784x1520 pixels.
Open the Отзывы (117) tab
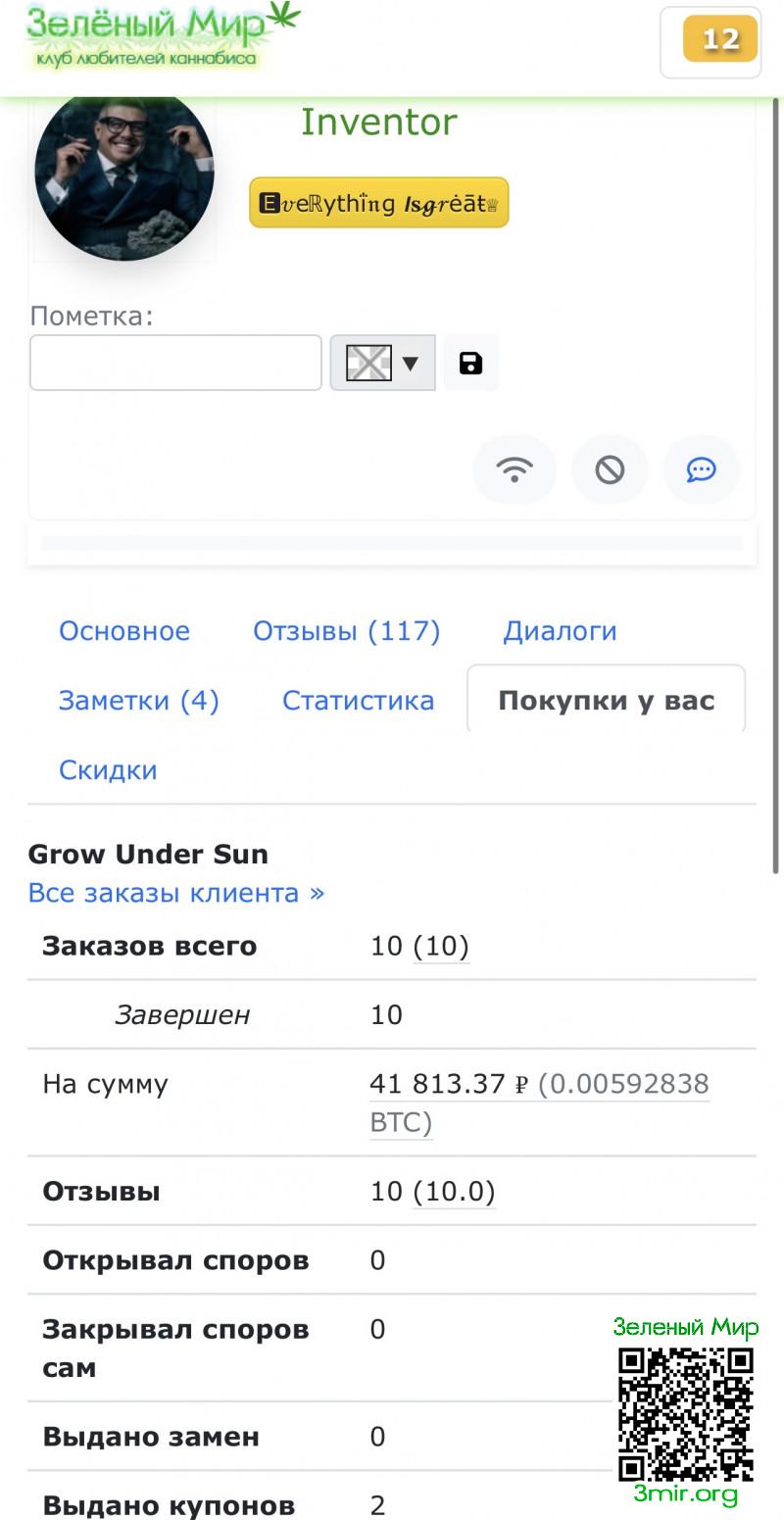(x=346, y=631)
